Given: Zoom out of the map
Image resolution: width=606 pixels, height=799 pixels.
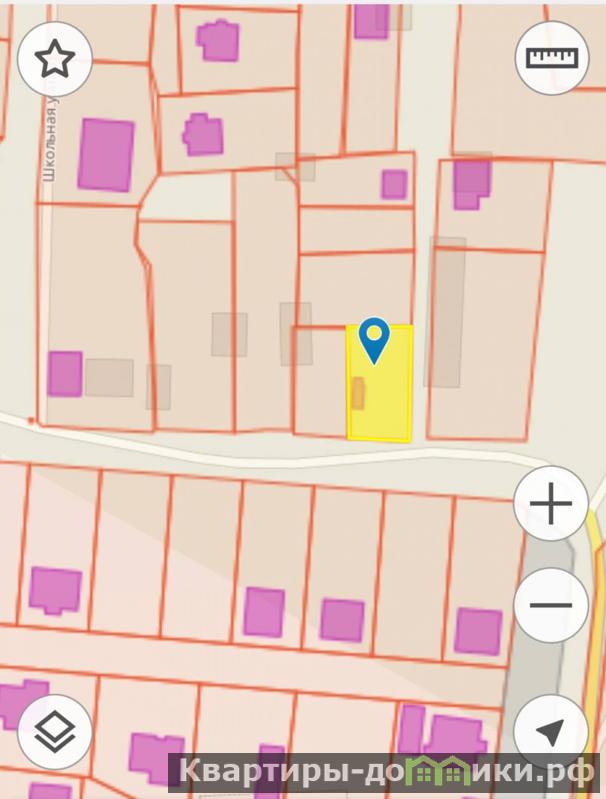Looking at the screenshot, I should (x=550, y=605).
